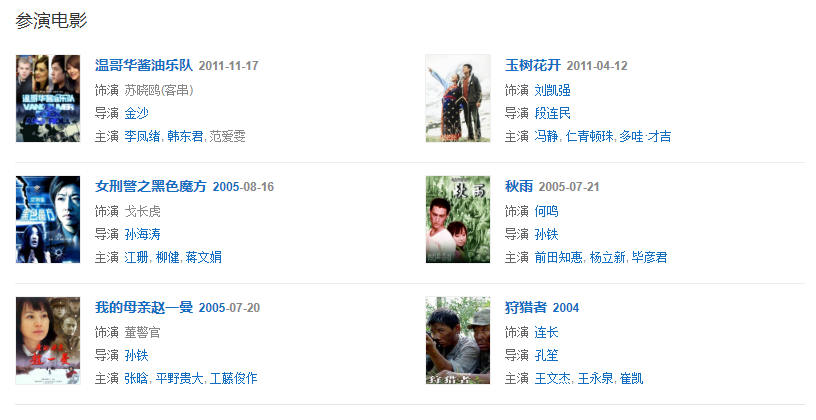Screen dimensions: 816x420
Task: Open actor 平野贵大's profile
Action: pyautogui.click(x=178, y=378)
